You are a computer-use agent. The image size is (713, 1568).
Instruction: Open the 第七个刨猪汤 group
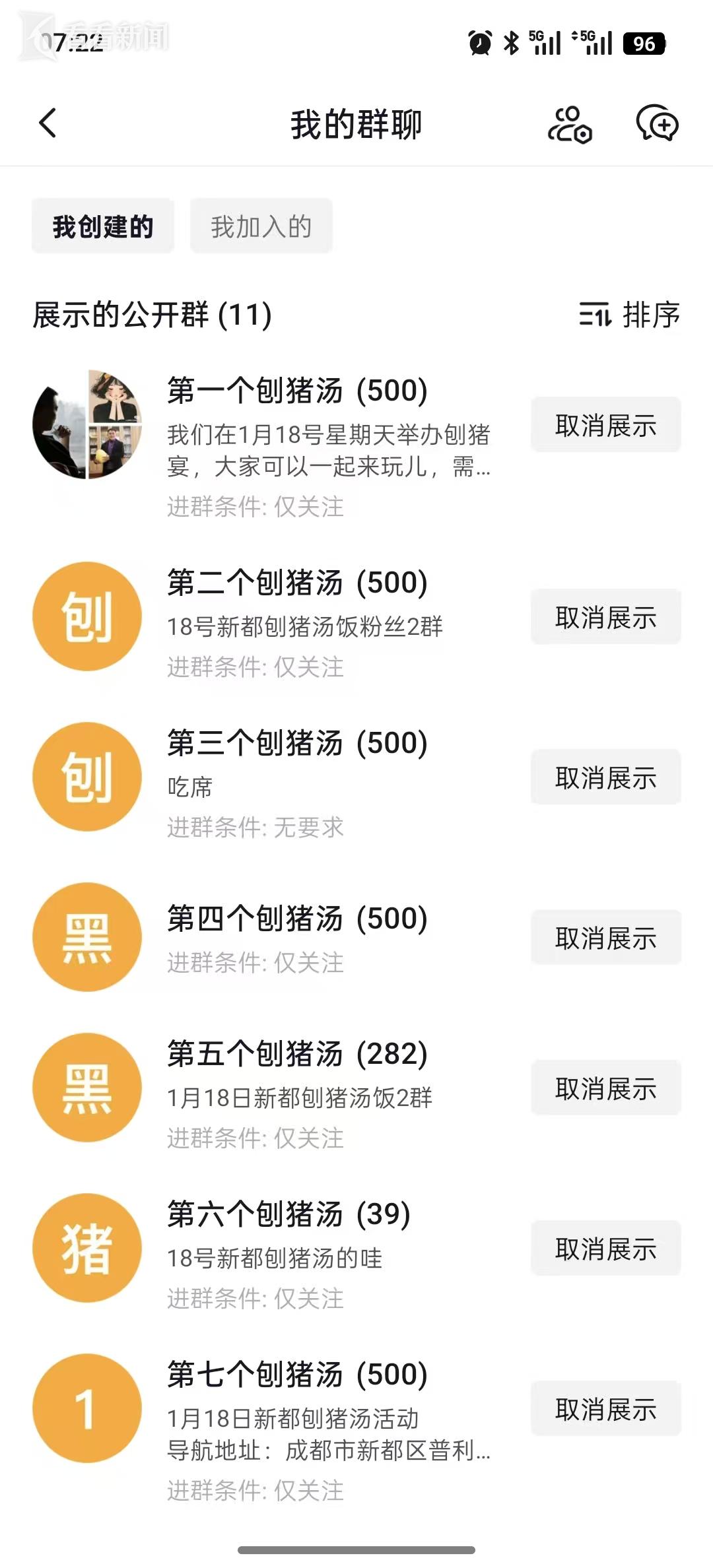297,1375
